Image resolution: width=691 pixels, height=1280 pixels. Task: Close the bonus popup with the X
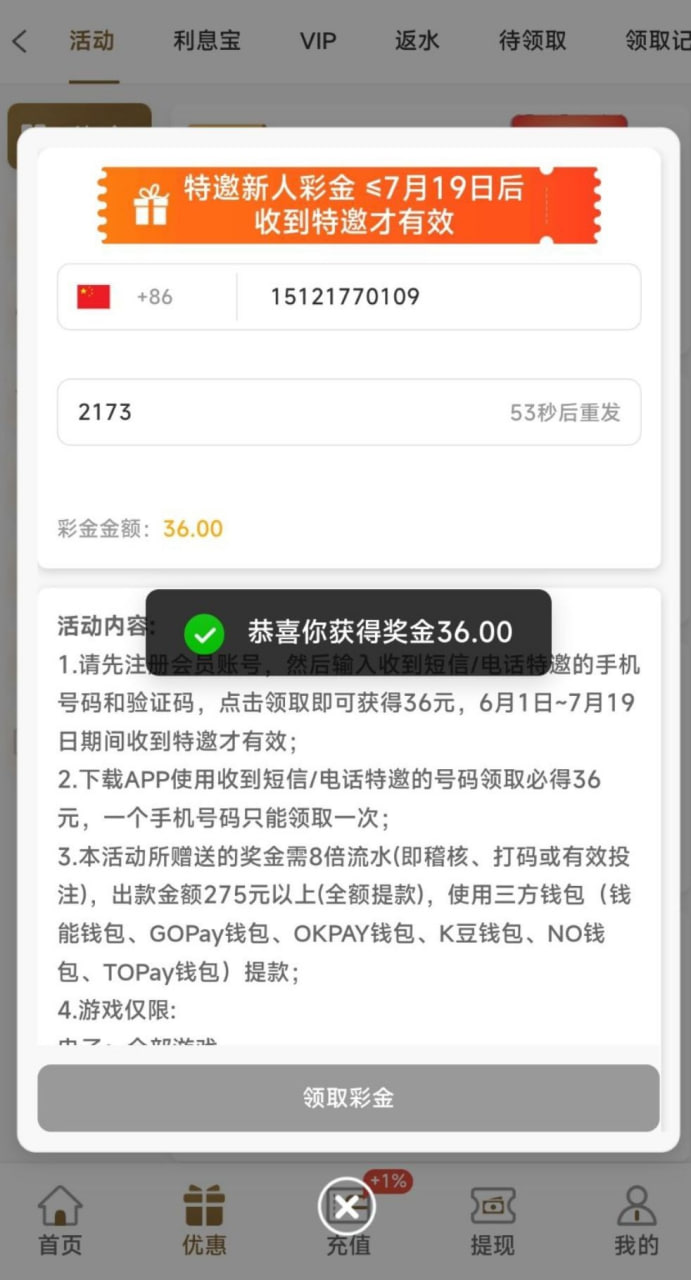pos(347,1208)
